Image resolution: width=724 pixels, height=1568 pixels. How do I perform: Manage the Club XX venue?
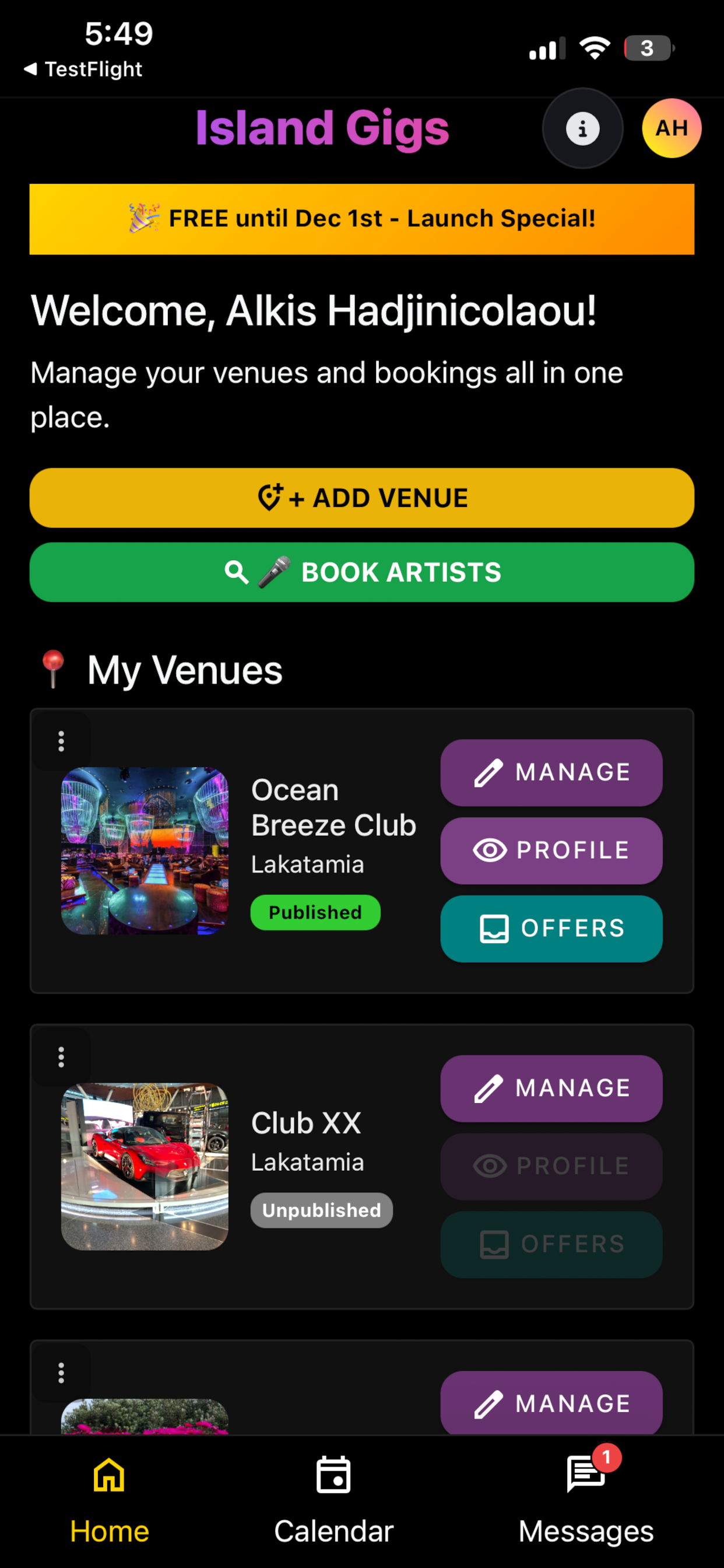tap(551, 1088)
